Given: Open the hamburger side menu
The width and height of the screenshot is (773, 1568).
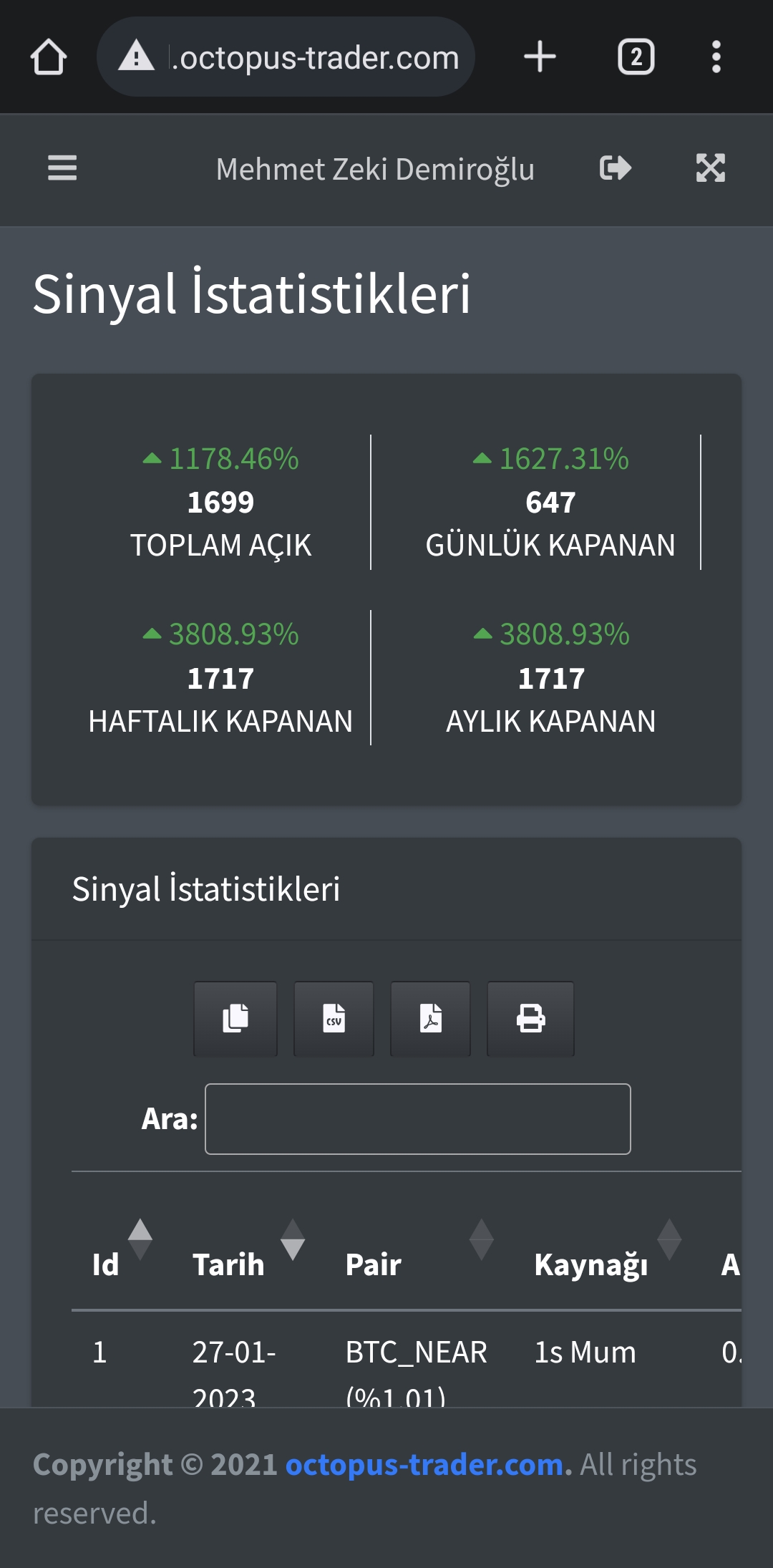Looking at the screenshot, I should [62, 169].
